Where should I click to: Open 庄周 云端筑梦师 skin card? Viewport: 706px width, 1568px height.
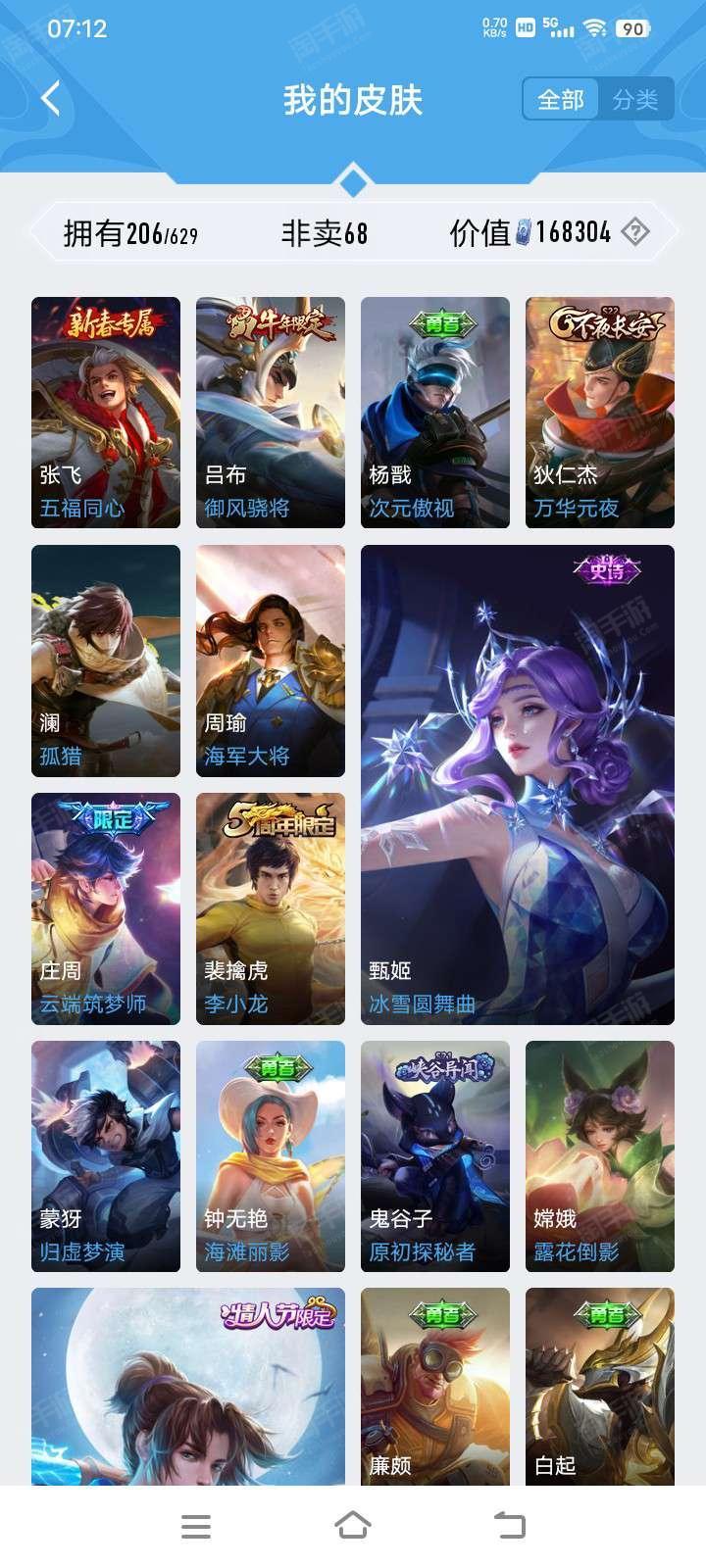(x=106, y=908)
